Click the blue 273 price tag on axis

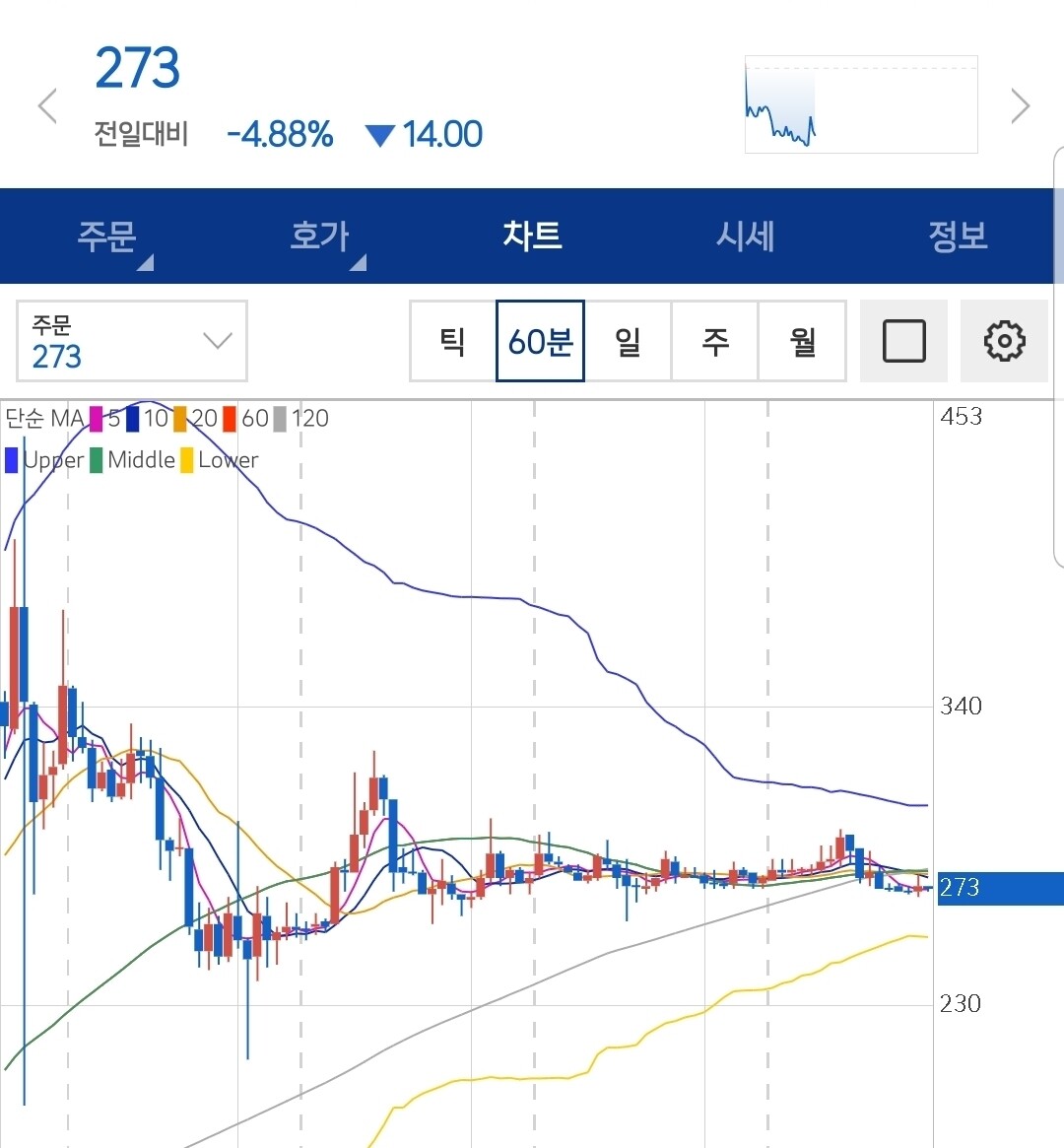pos(998,888)
